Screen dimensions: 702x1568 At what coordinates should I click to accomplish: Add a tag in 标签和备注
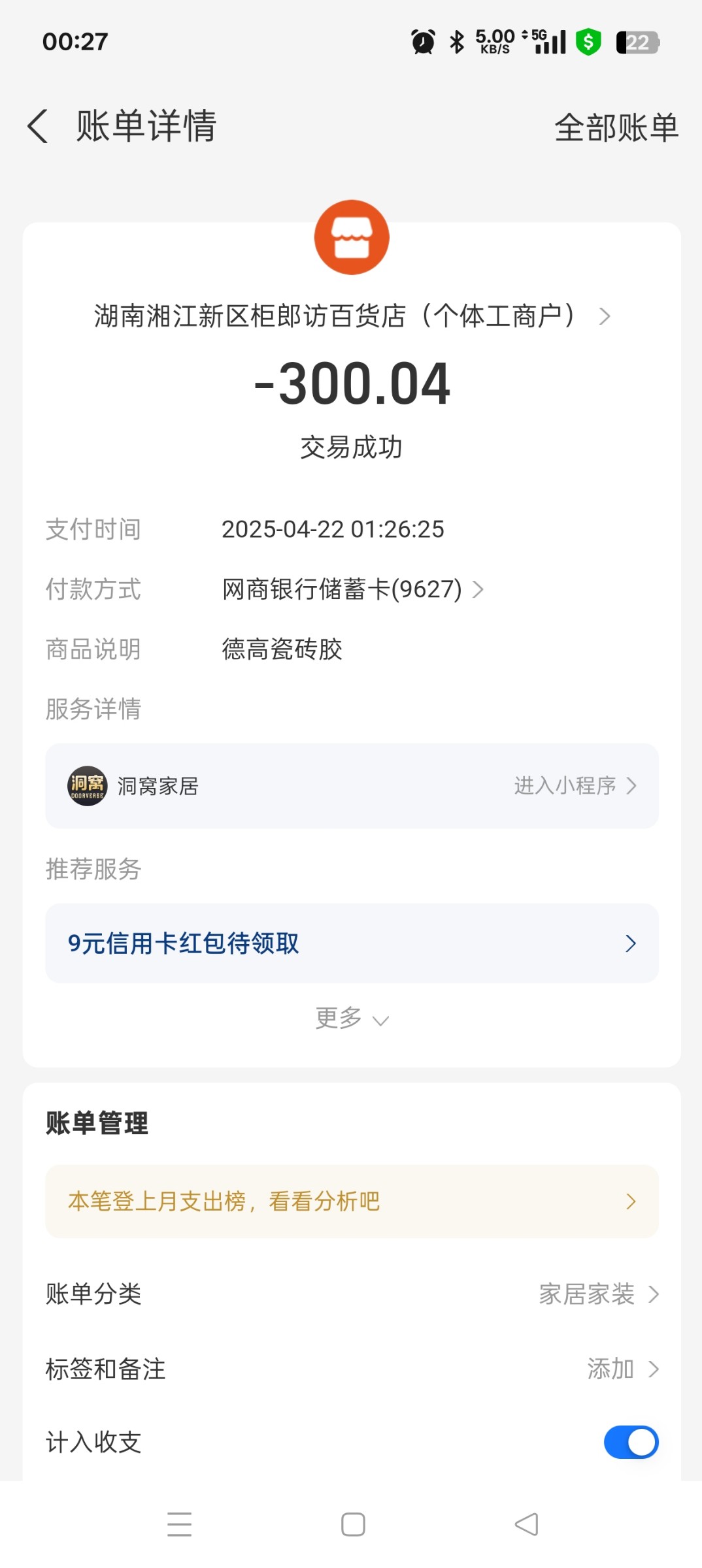(x=622, y=1369)
